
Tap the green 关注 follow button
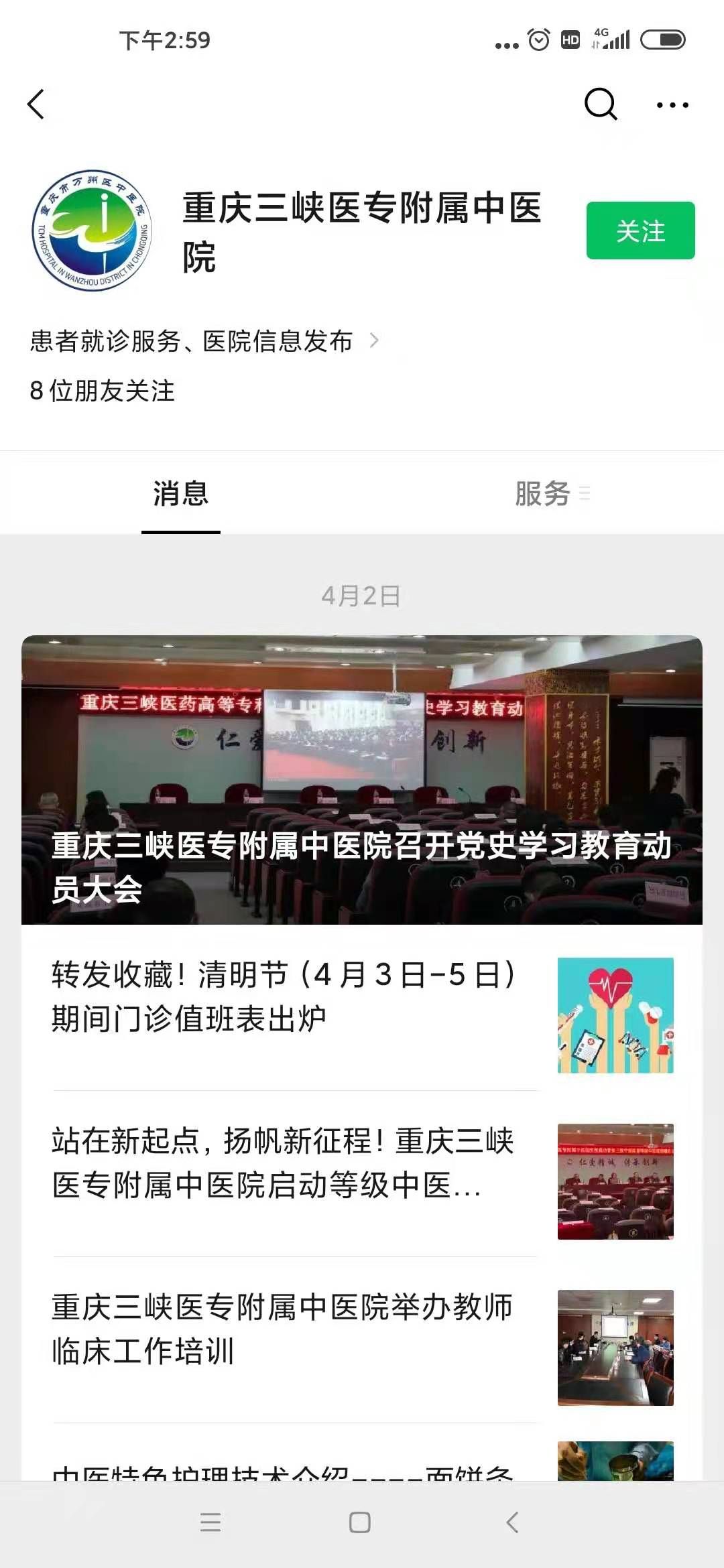(x=640, y=231)
